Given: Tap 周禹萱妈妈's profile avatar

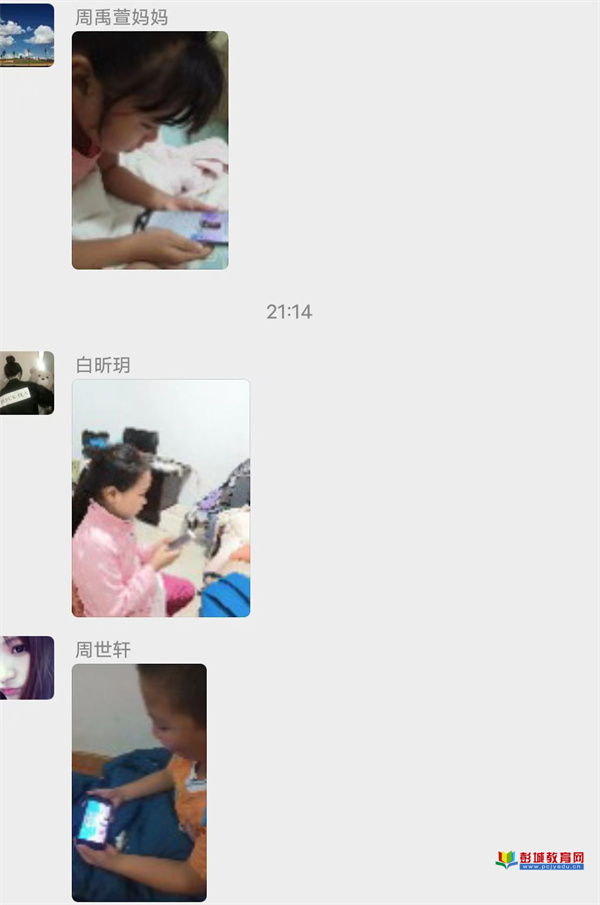Looking at the screenshot, I should tap(27, 35).
